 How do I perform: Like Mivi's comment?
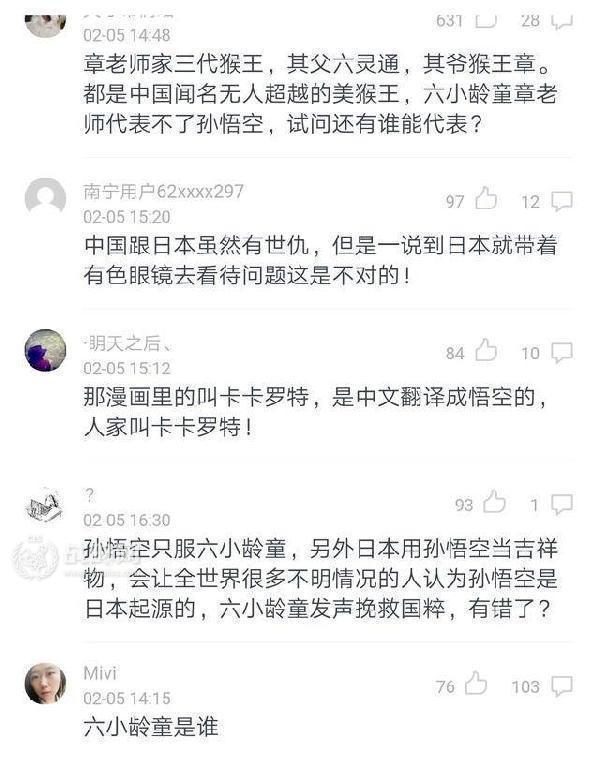point(476,685)
